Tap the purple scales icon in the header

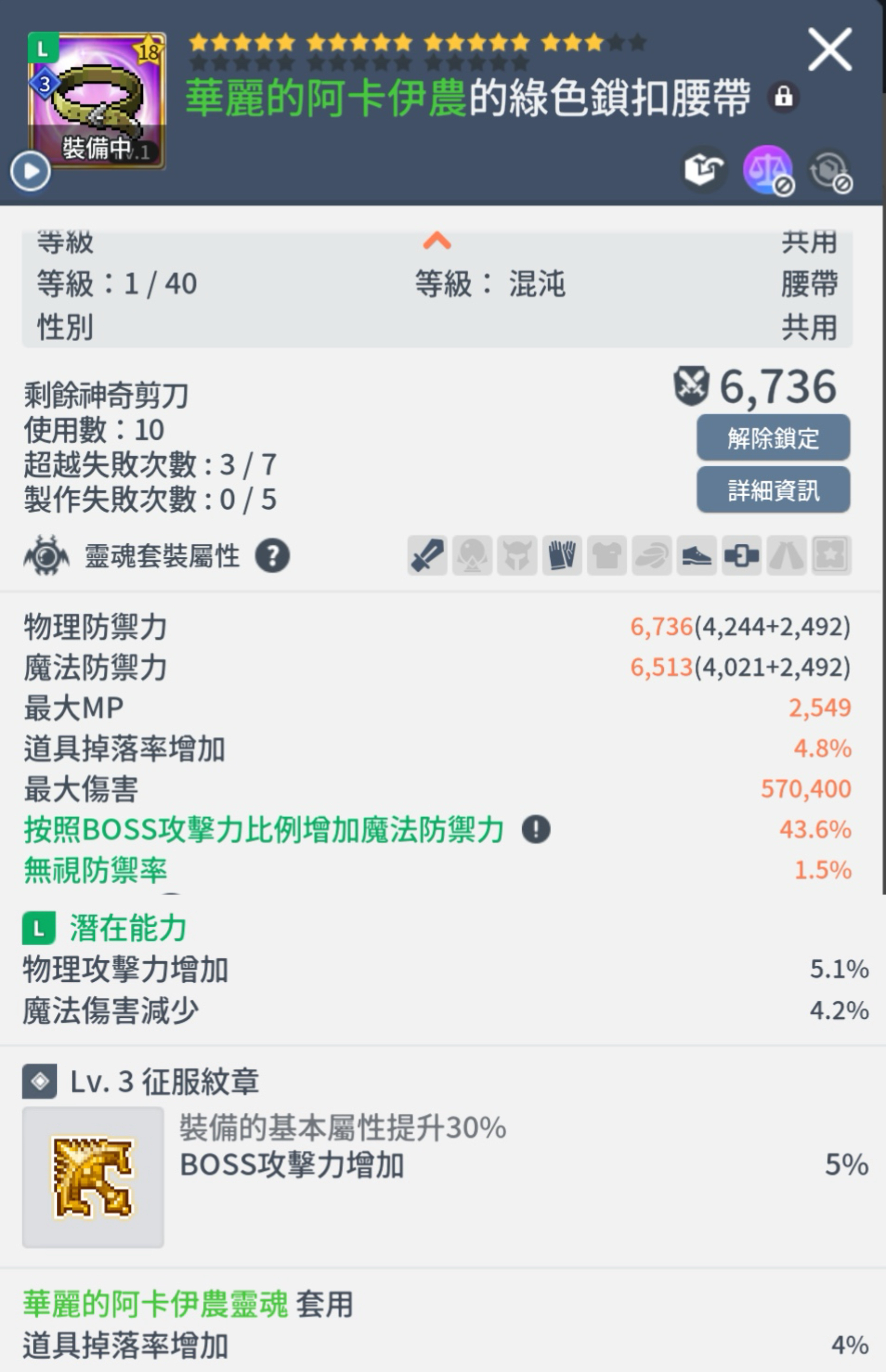pos(768,170)
